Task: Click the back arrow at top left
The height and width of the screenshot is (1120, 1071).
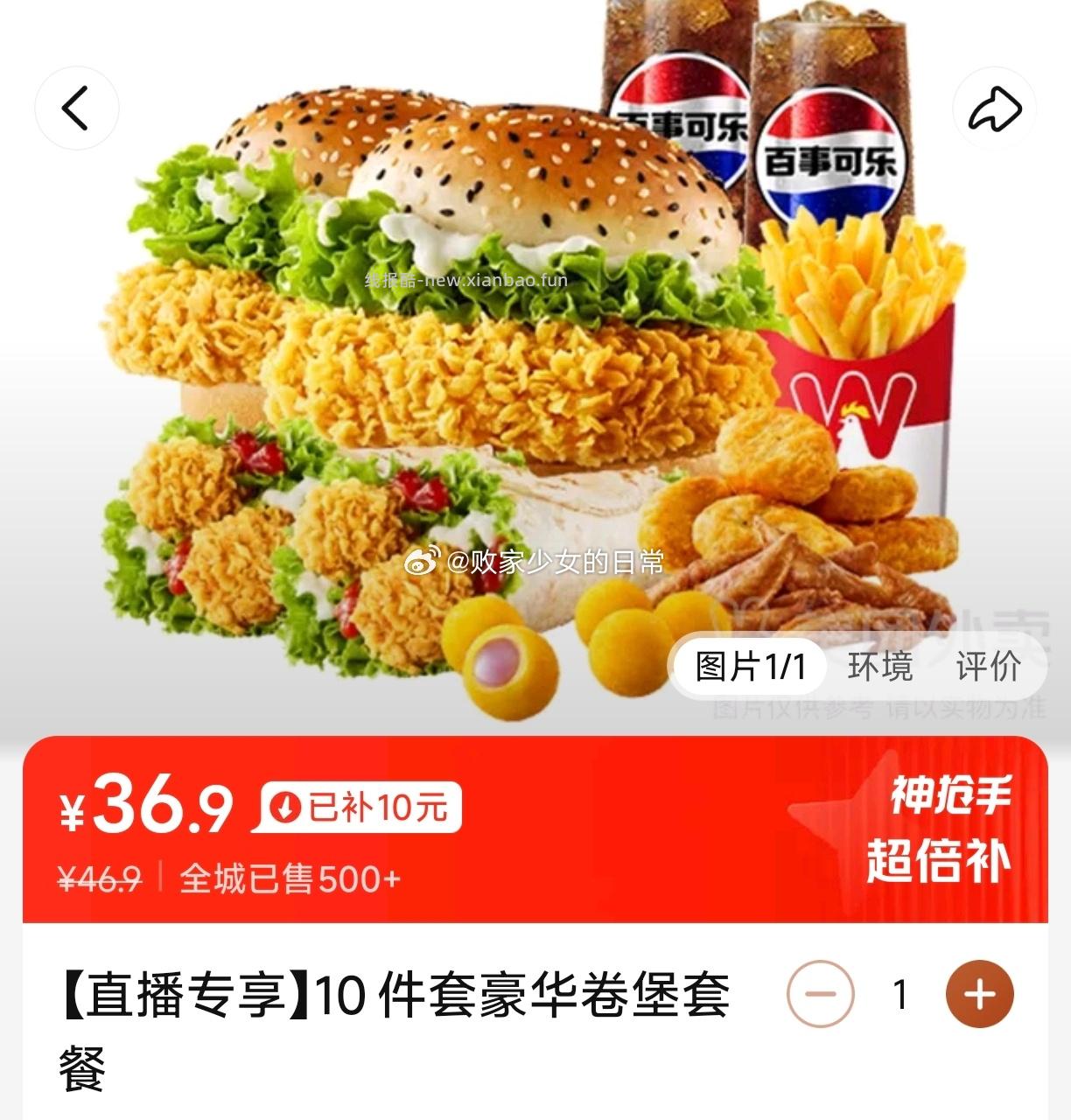Action: click(77, 107)
